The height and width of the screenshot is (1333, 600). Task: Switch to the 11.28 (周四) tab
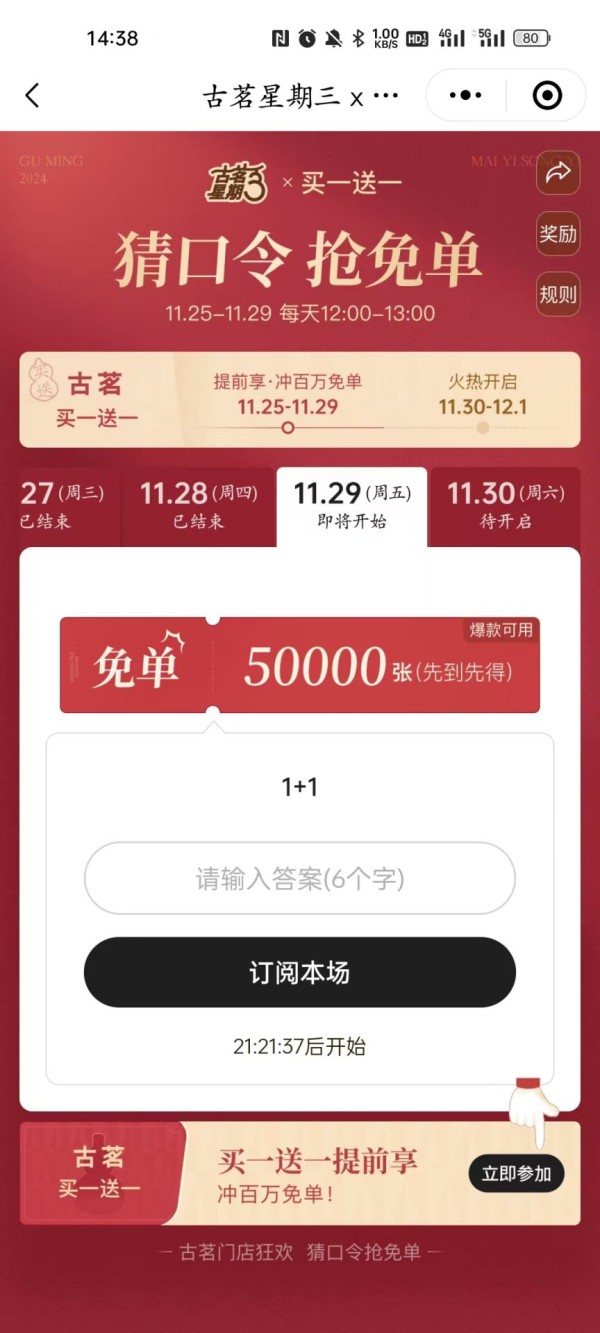coord(198,506)
